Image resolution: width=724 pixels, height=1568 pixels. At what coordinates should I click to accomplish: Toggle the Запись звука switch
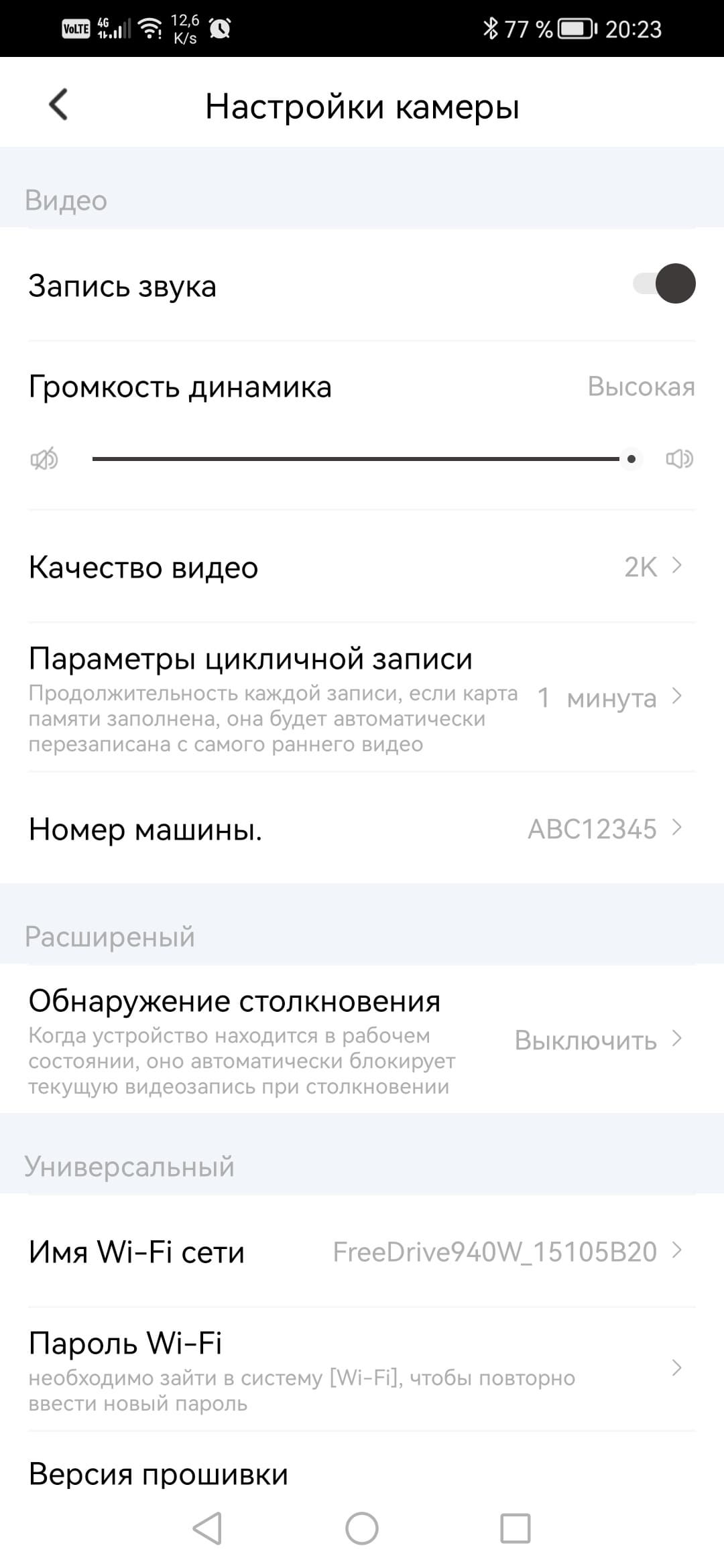click(x=664, y=284)
